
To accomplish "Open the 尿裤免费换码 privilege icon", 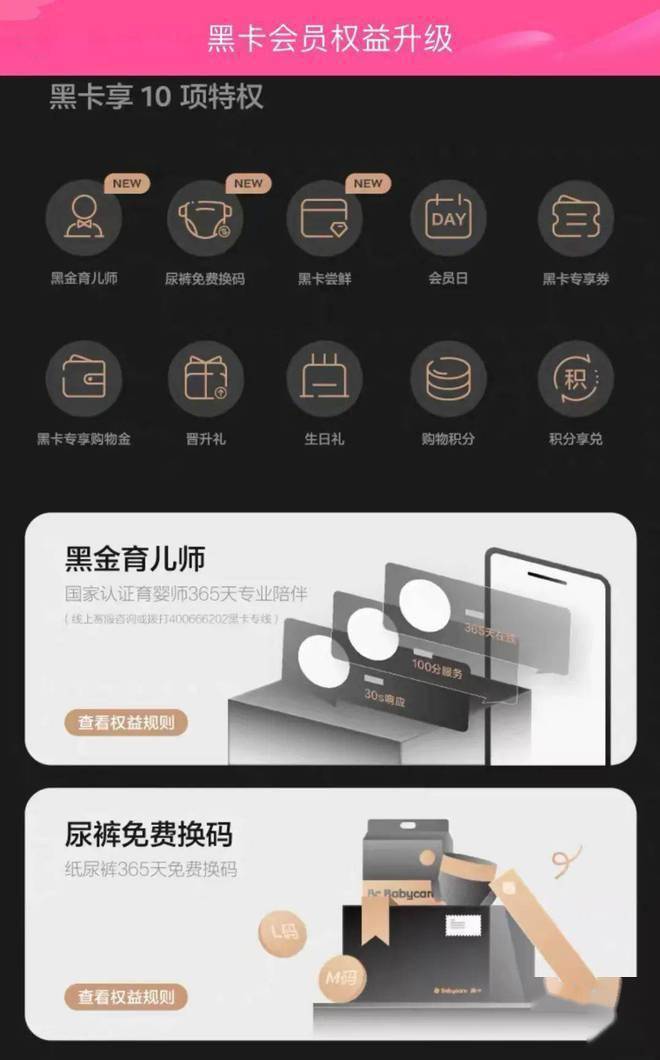I will [x=205, y=220].
